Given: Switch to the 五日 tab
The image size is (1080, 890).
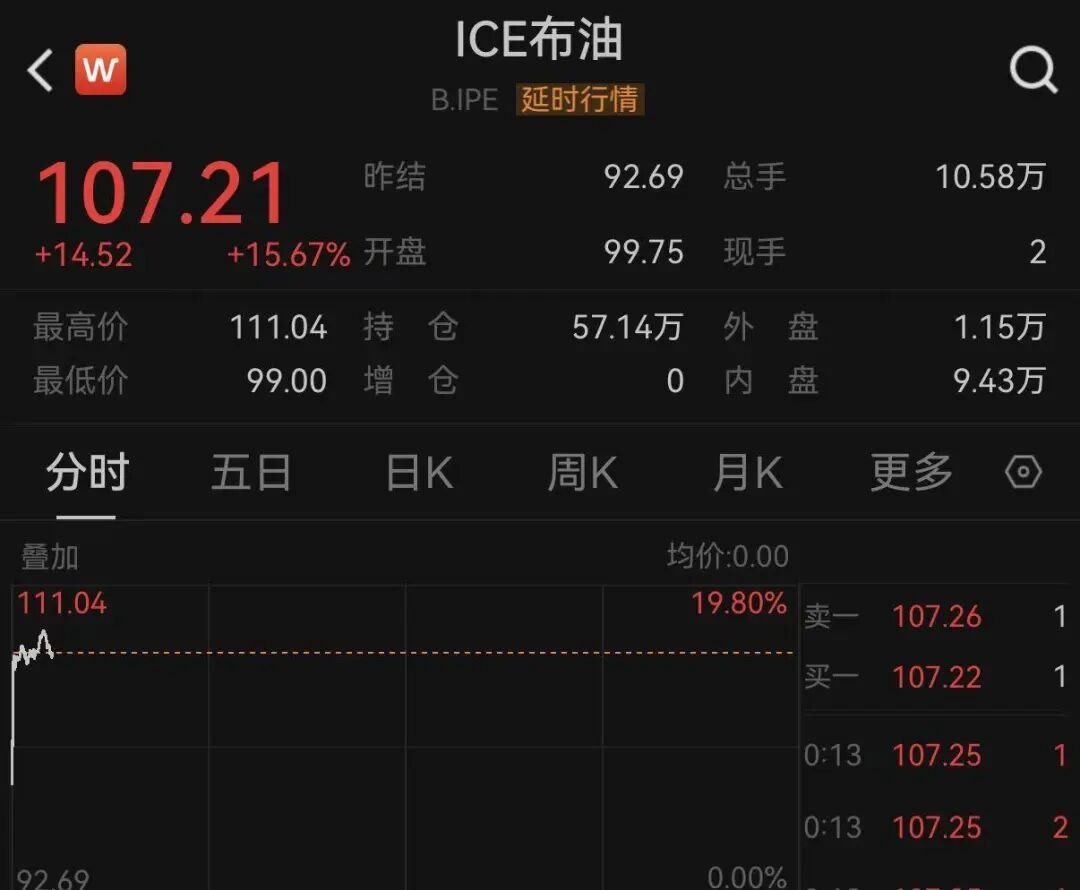Looking at the screenshot, I should (x=250, y=472).
